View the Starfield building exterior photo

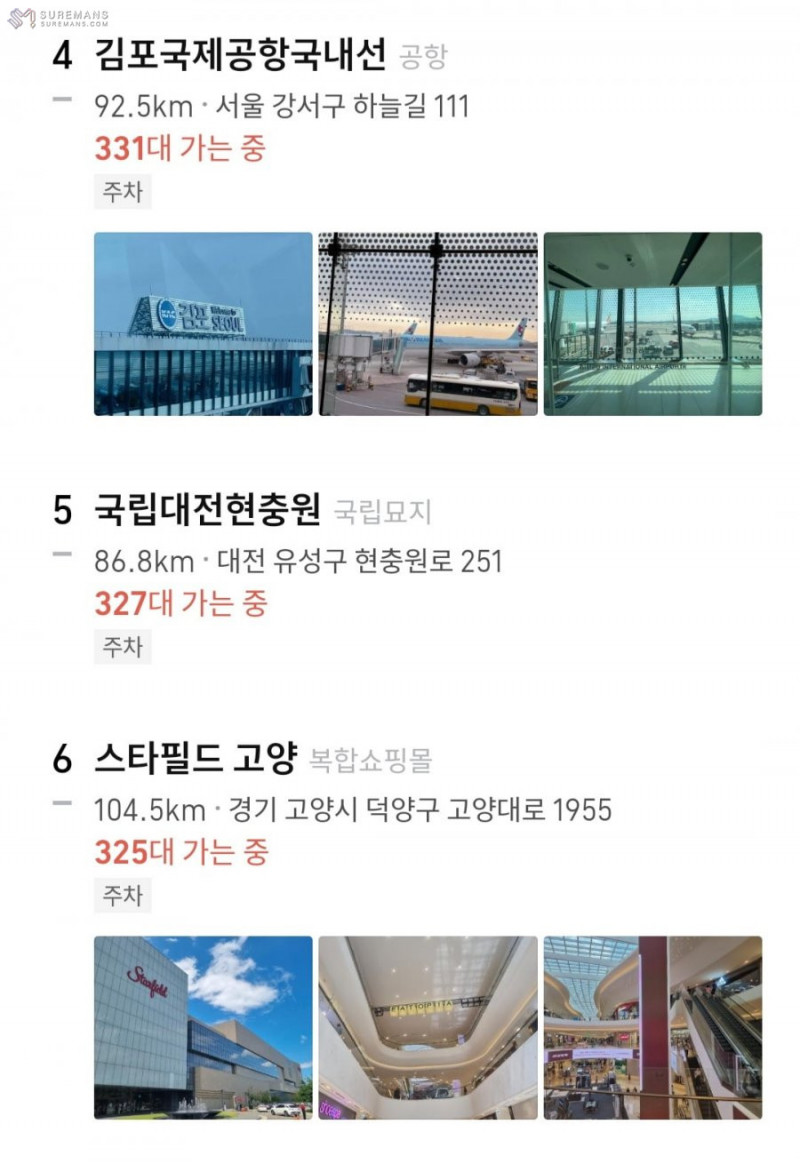[x=203, y=1027]
